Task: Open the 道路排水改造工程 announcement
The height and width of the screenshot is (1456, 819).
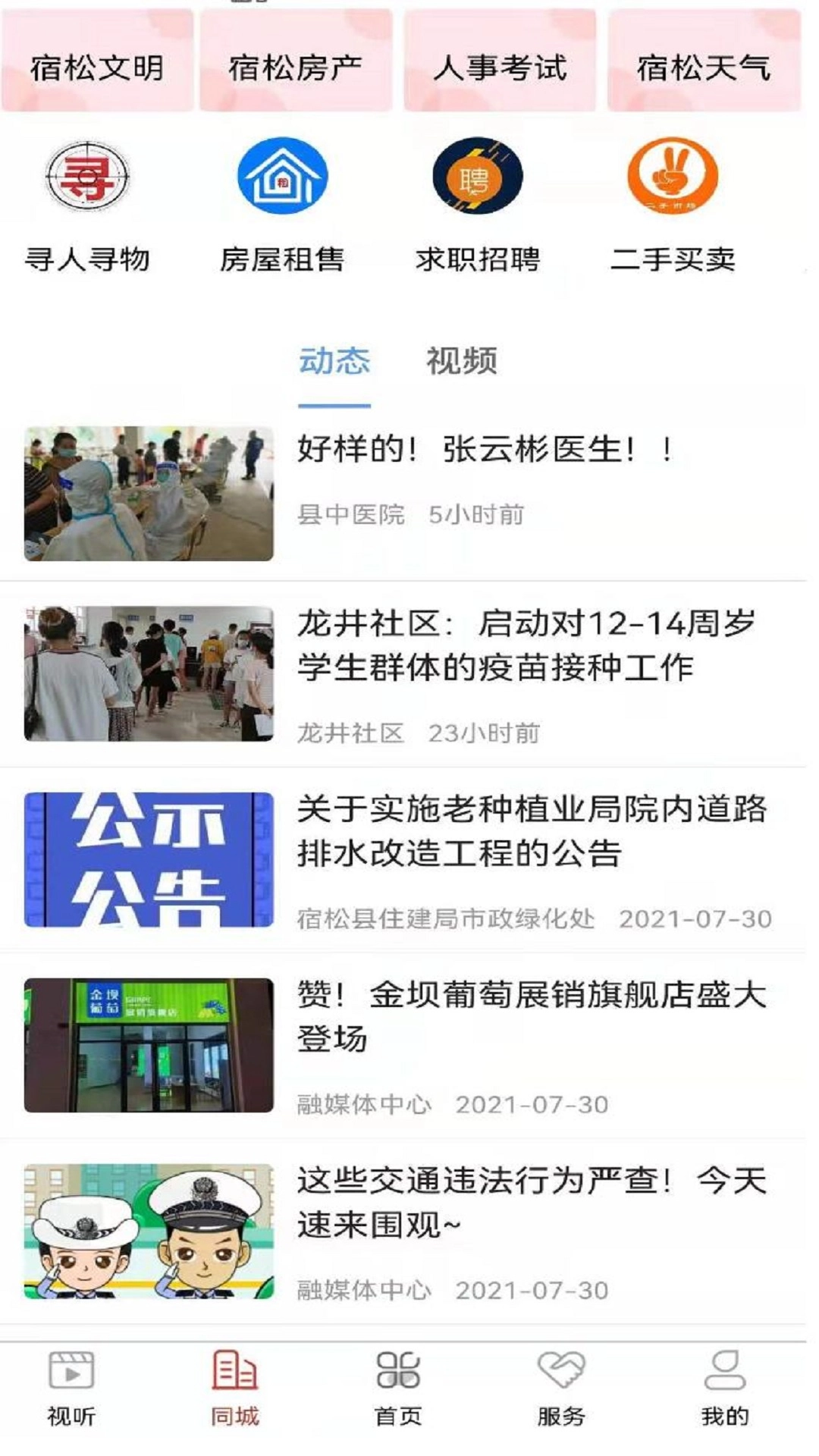Action: pyautogui.click(x=531, y=831)
